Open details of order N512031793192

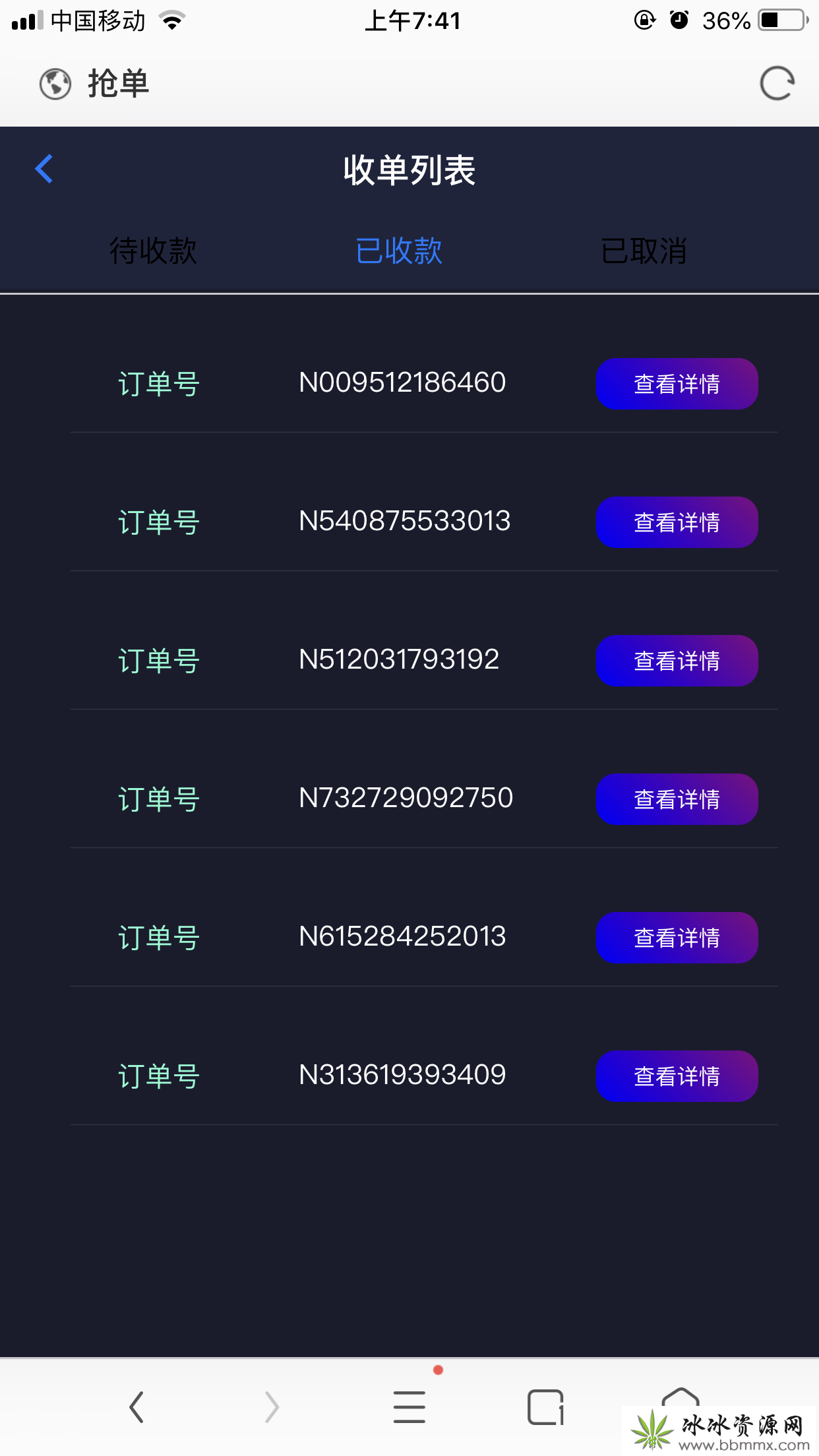point(677,661)
